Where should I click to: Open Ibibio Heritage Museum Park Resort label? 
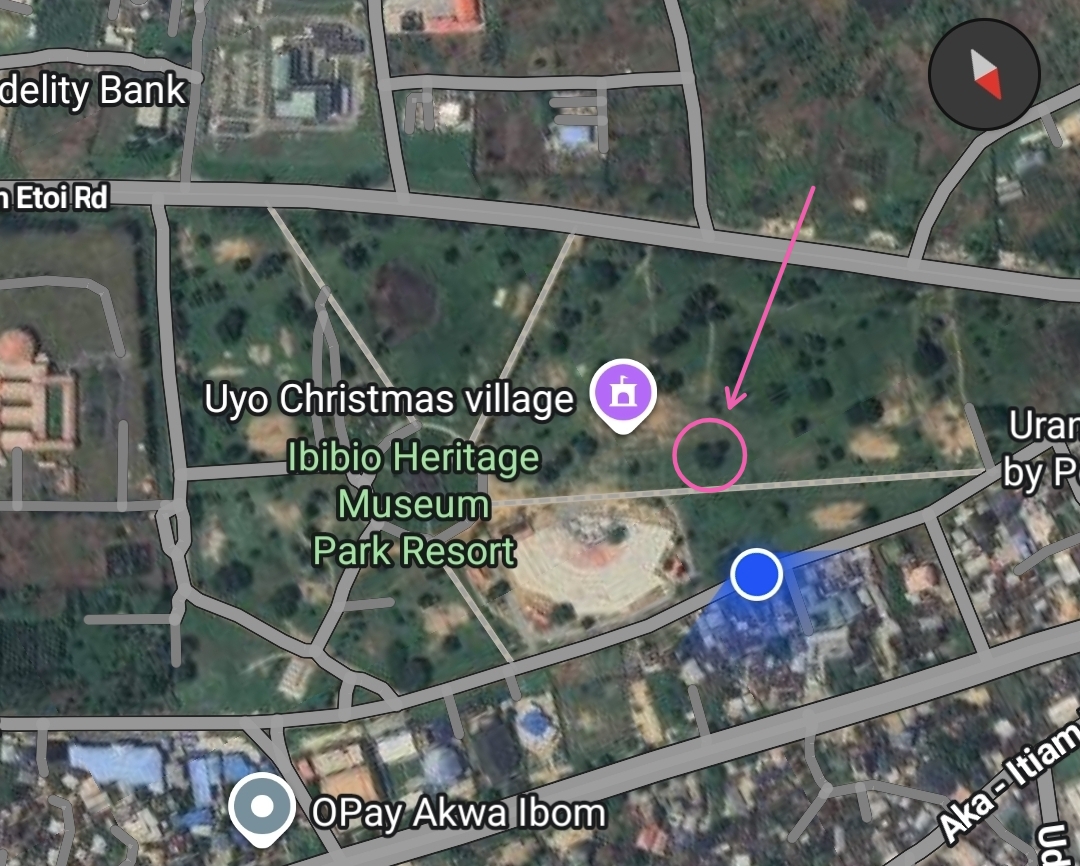(x=413, y=503)
